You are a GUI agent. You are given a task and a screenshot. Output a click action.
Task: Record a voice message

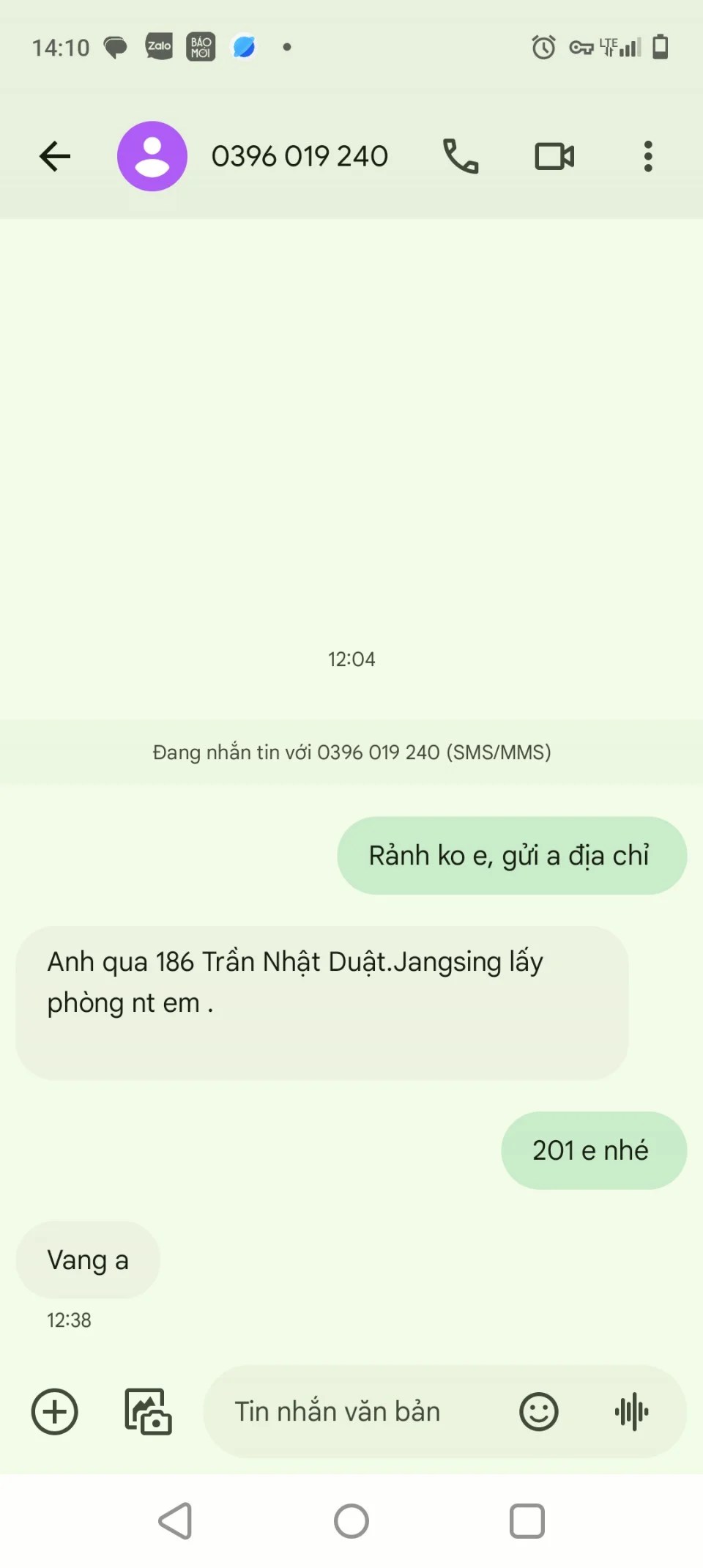632,1411
